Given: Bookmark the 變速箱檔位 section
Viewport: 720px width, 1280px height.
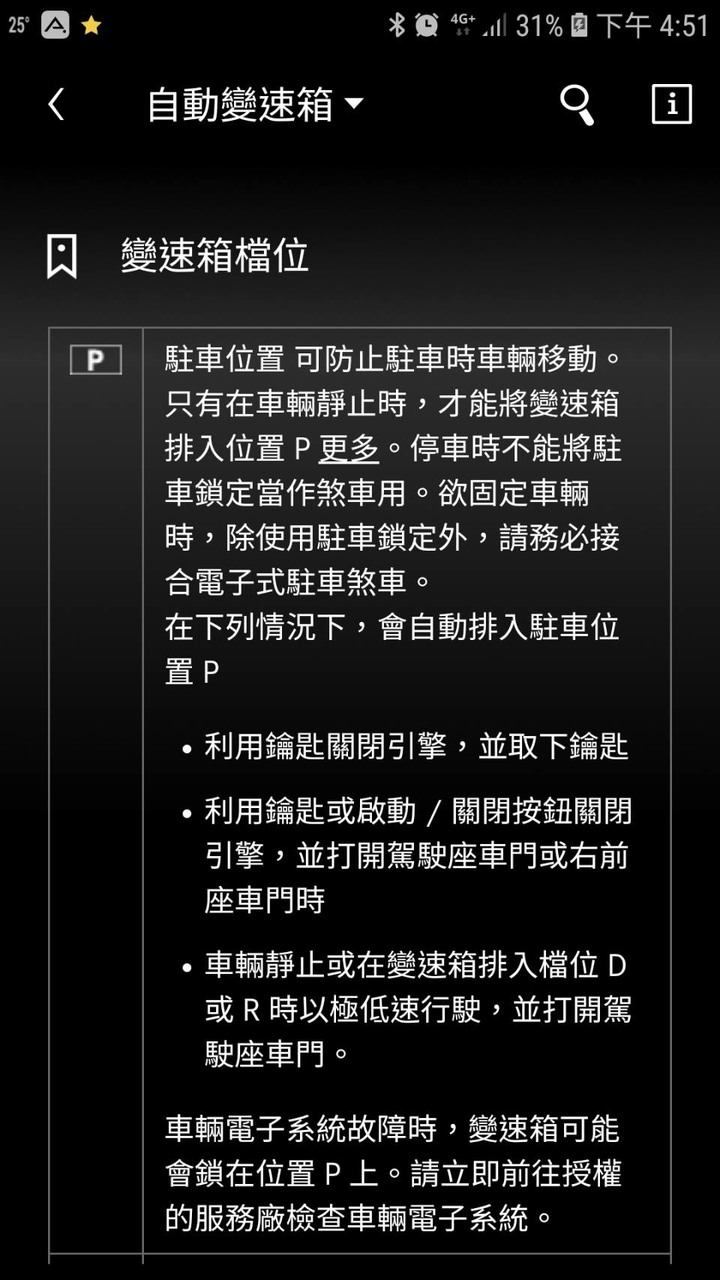Looking at the screenshot, I should [62, 257].
